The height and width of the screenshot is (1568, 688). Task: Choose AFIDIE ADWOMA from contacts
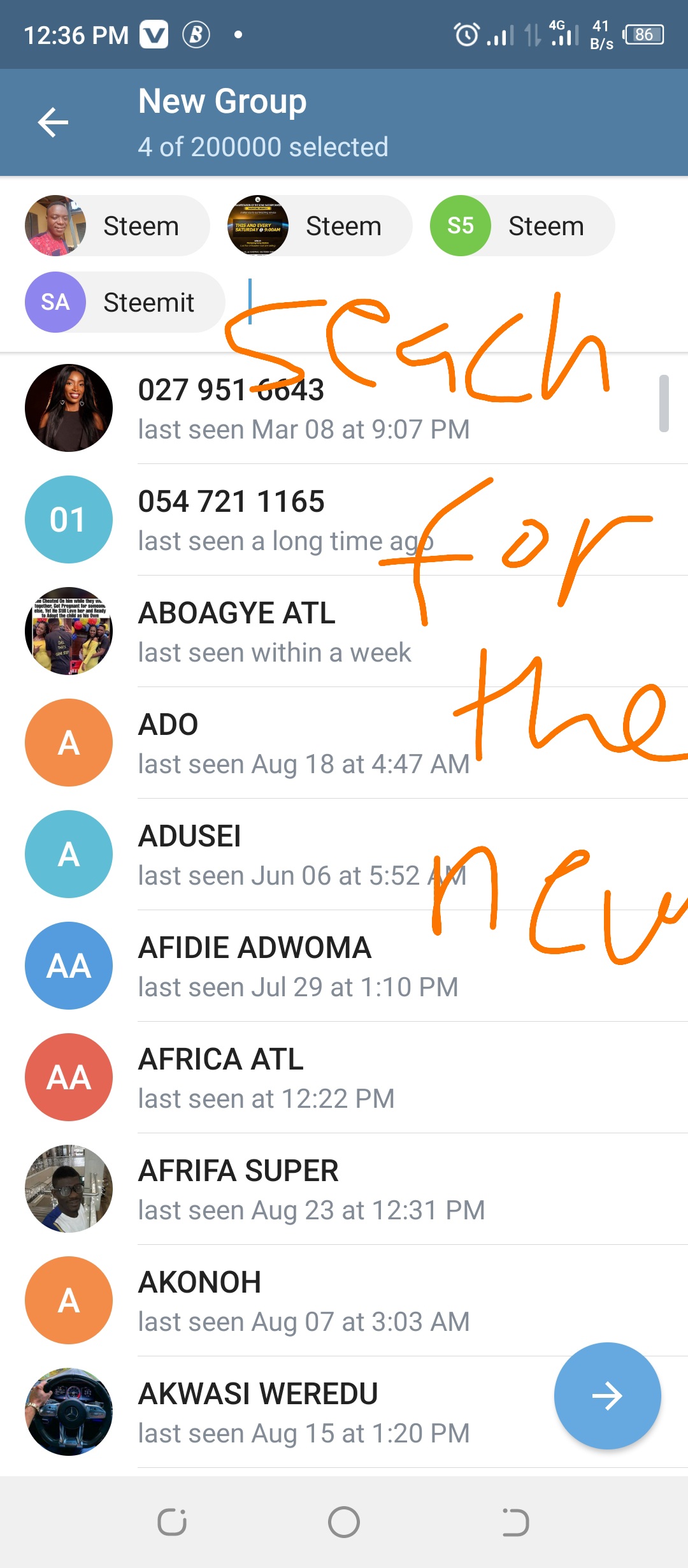(x=344, y=966)
